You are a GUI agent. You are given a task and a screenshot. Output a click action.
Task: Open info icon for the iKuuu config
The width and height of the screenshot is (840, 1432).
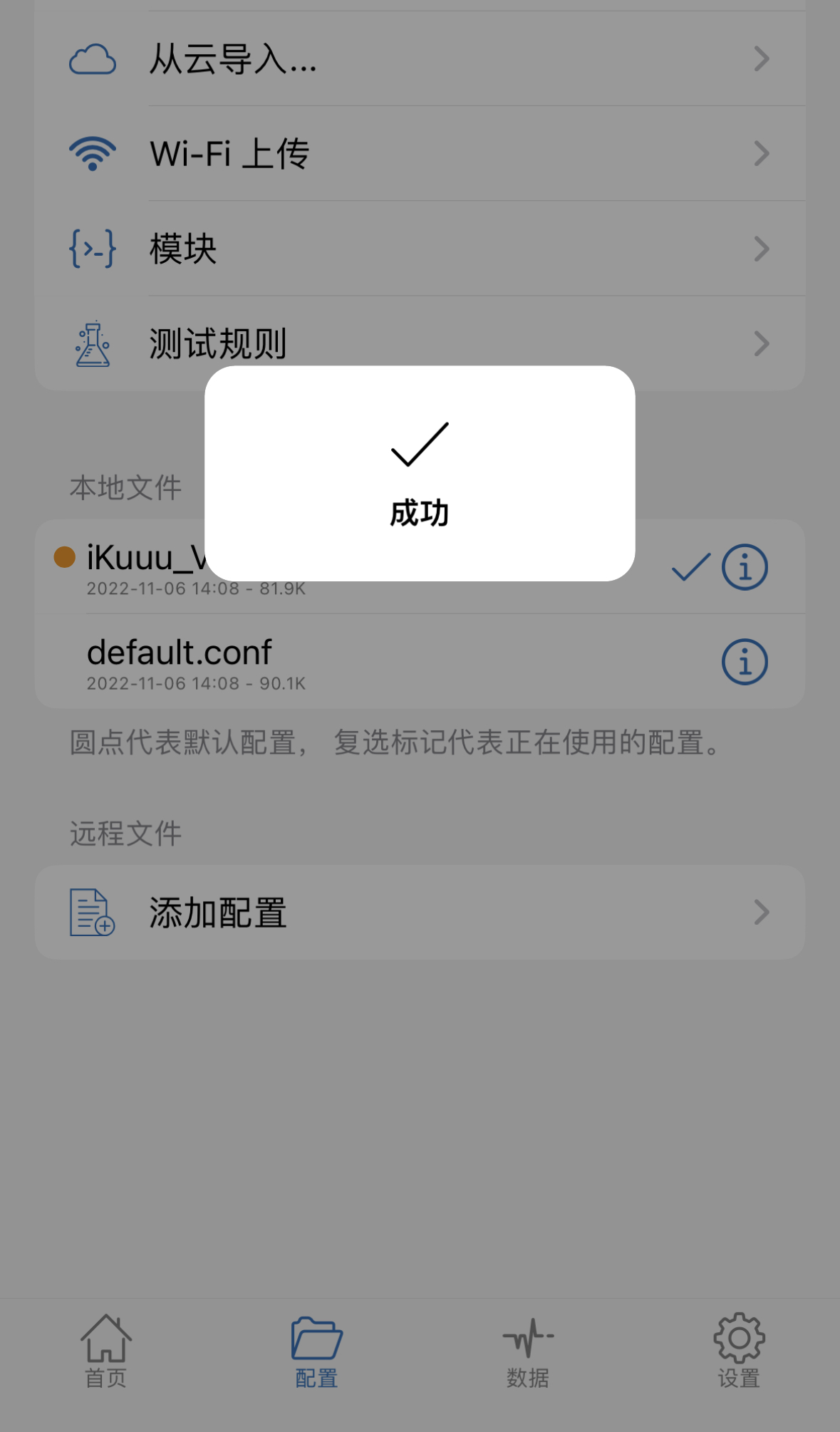[745, 568]
